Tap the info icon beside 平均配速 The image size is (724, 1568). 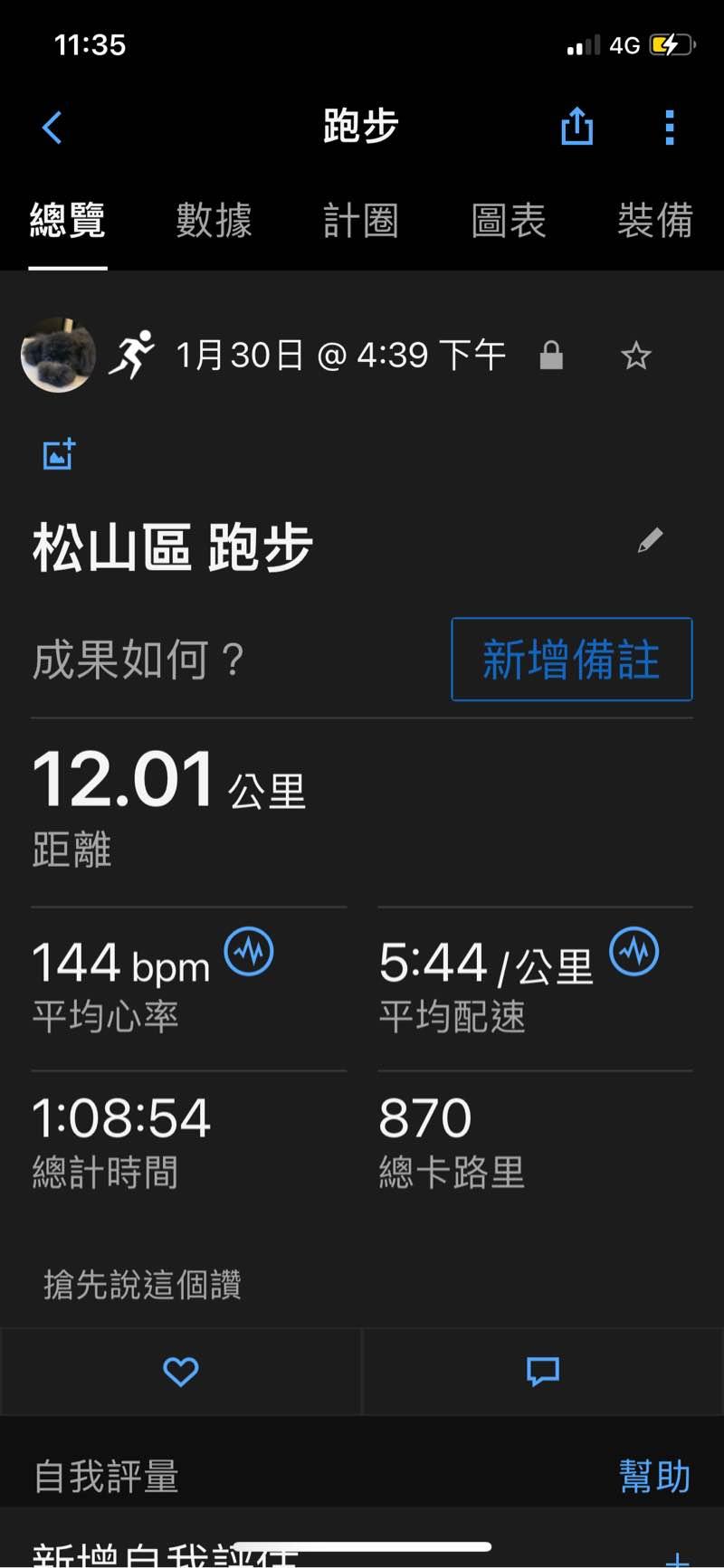634,951
